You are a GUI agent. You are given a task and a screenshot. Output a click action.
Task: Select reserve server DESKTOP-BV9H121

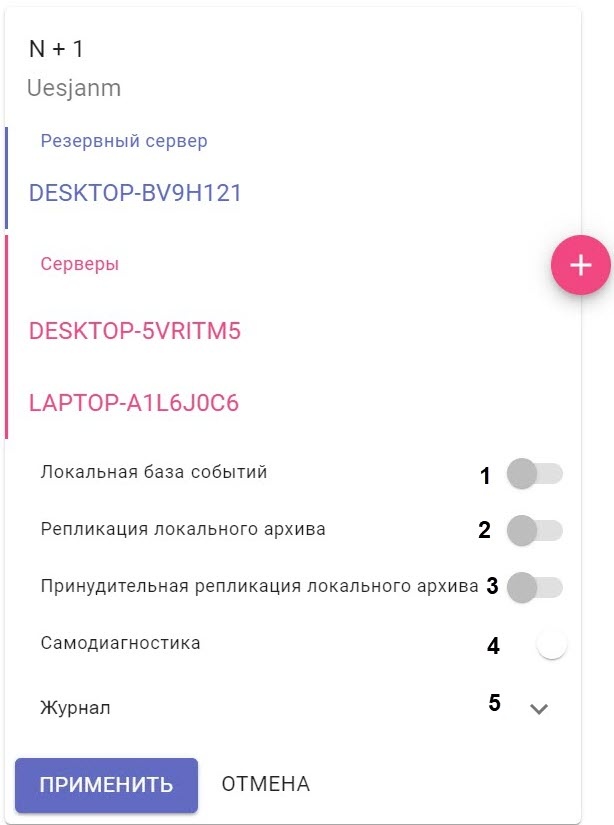135,193
